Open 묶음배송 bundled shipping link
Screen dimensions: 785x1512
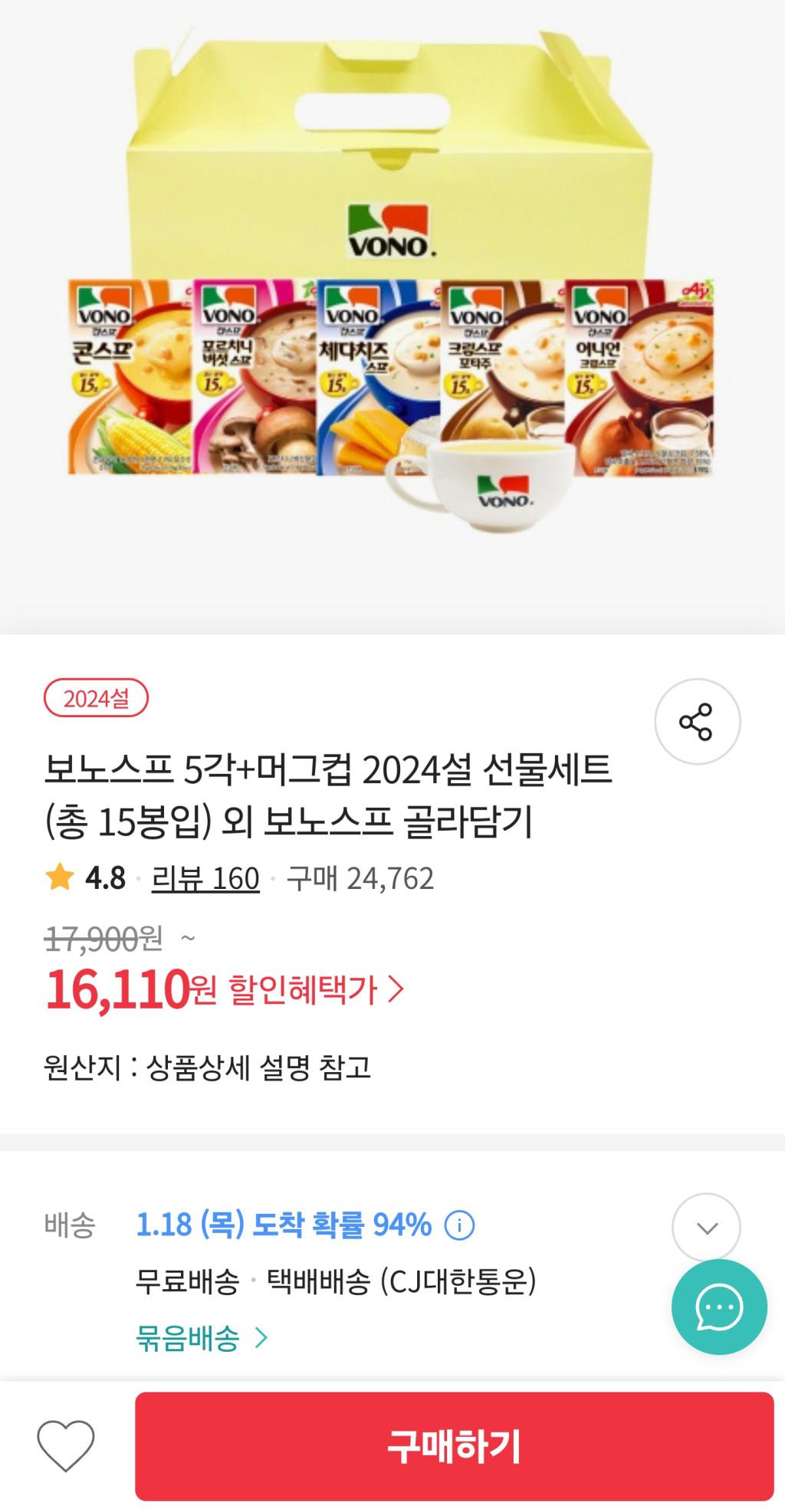pos(202,1338)
